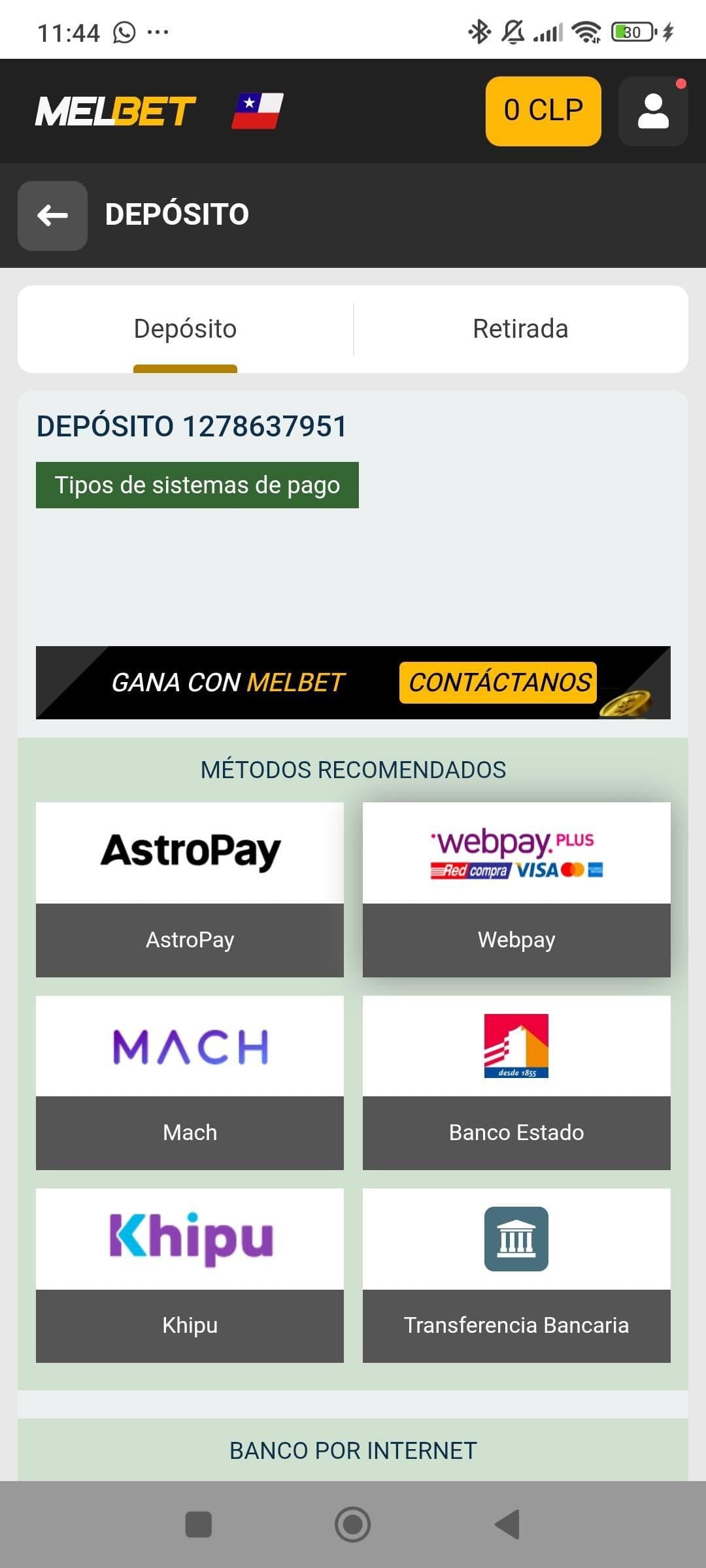Tap the MACH payment method logo
706x1568 pixels.
[x=190, y=1045]
